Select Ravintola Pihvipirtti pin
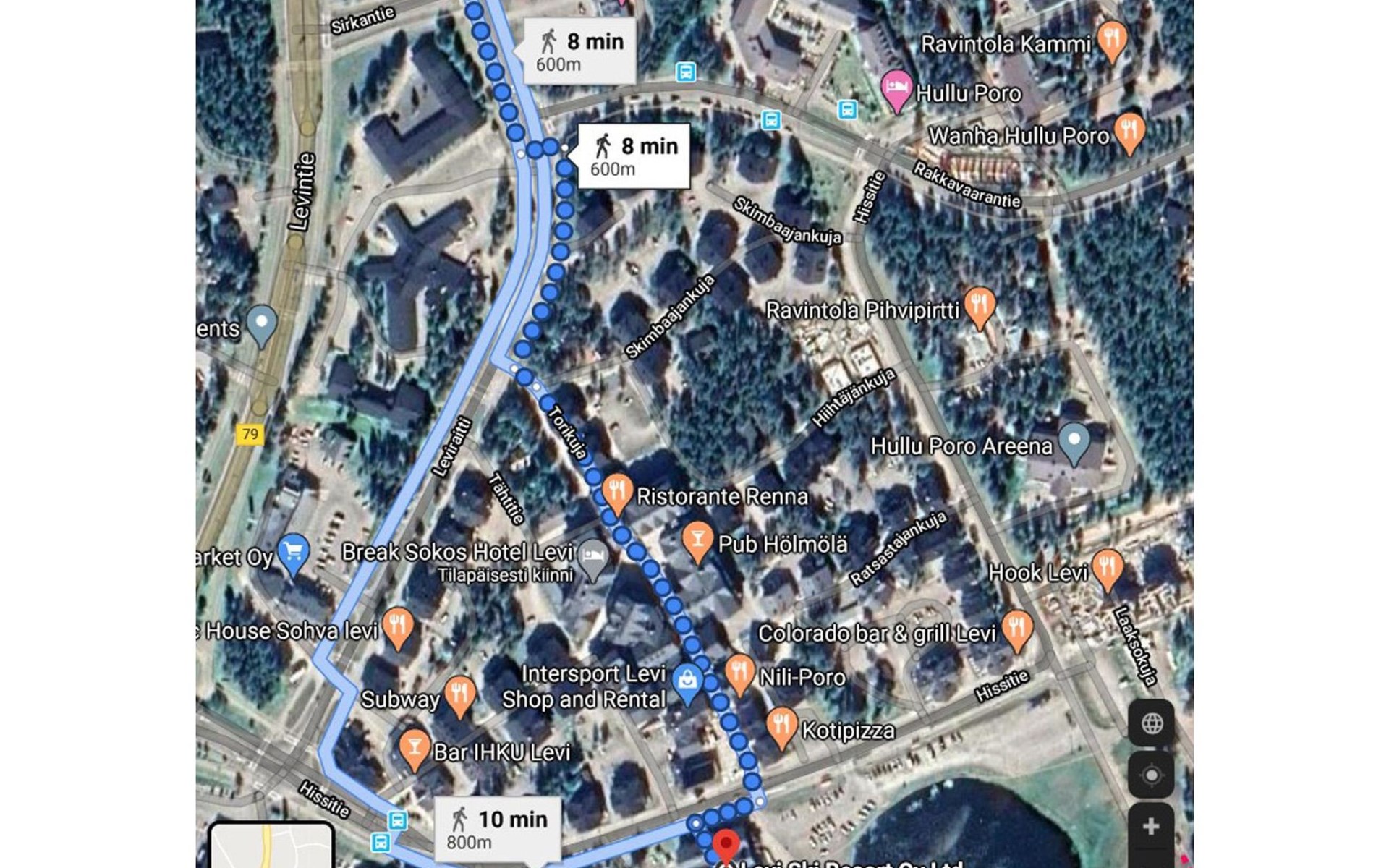 point(980,306)
